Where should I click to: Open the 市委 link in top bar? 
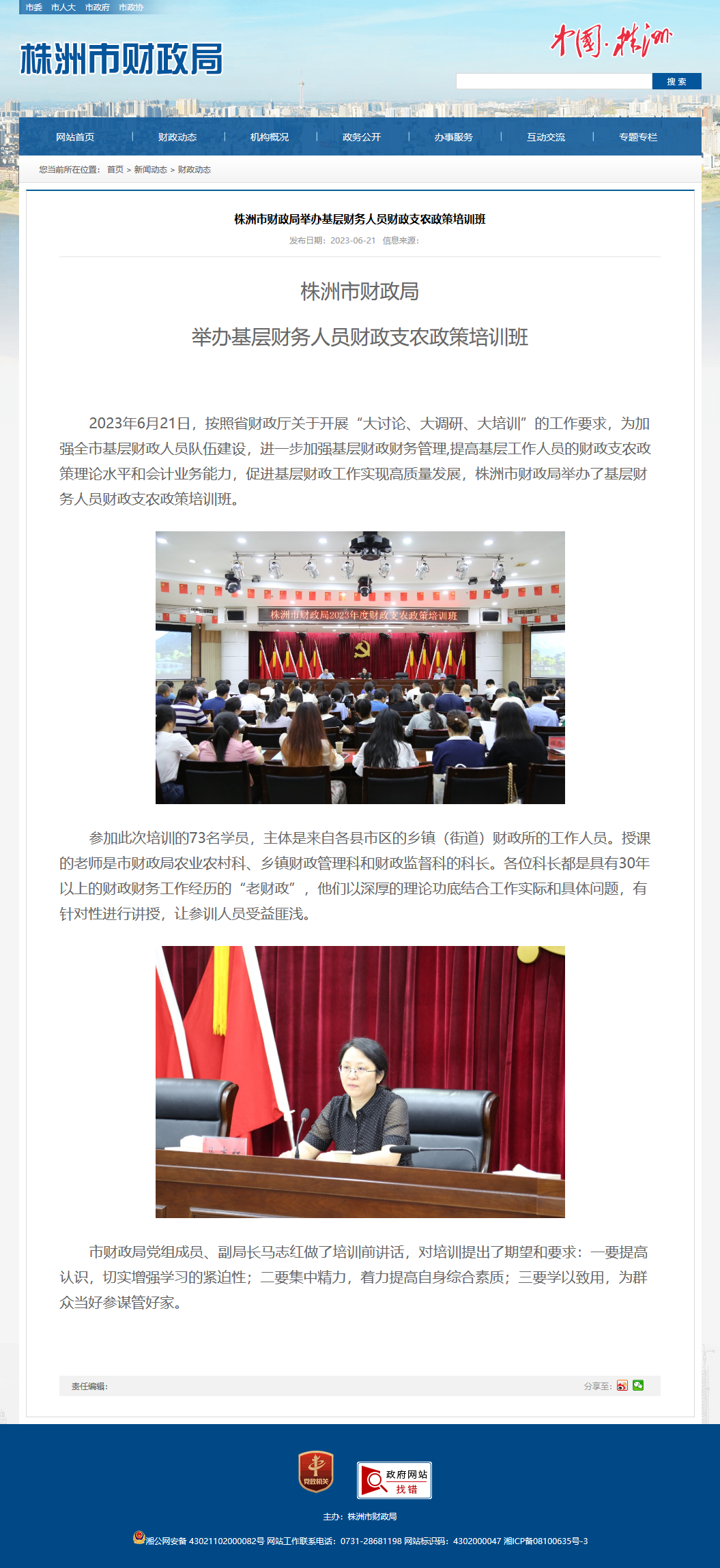click(34, 8)
